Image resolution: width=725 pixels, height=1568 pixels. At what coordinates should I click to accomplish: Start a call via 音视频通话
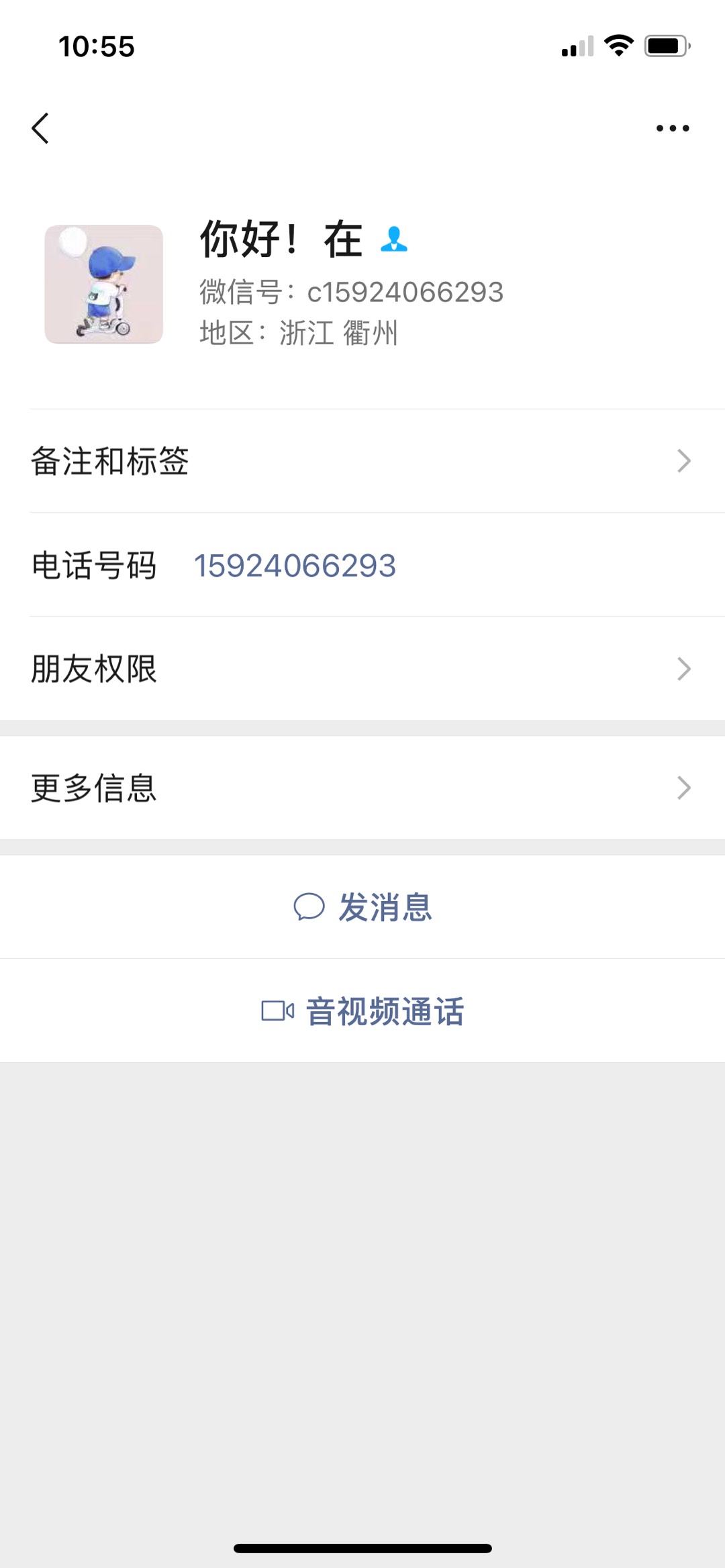click(x=363, y=1011)
